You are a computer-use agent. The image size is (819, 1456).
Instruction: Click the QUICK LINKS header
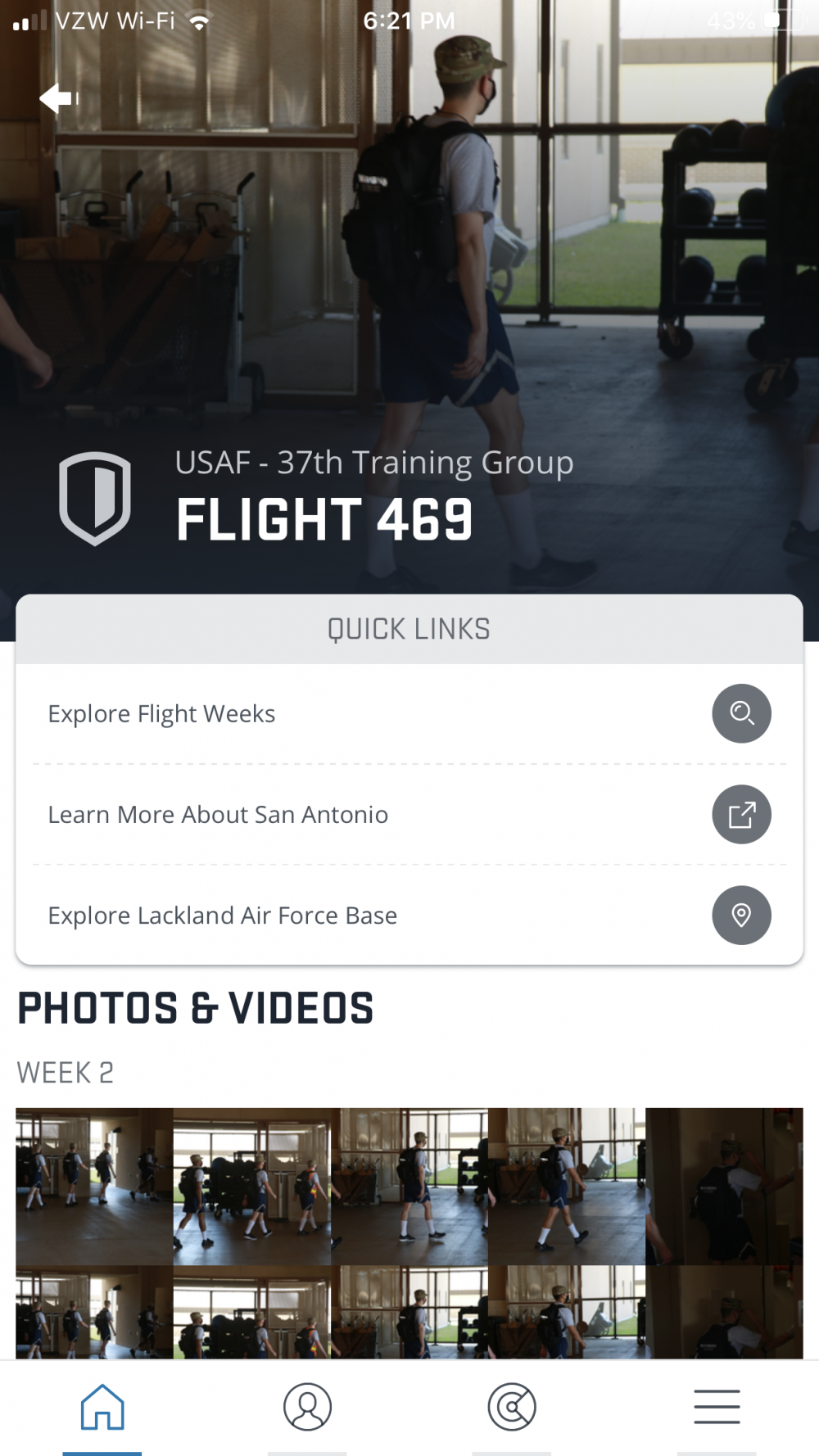pyautogui.click(x=409, y=628)
